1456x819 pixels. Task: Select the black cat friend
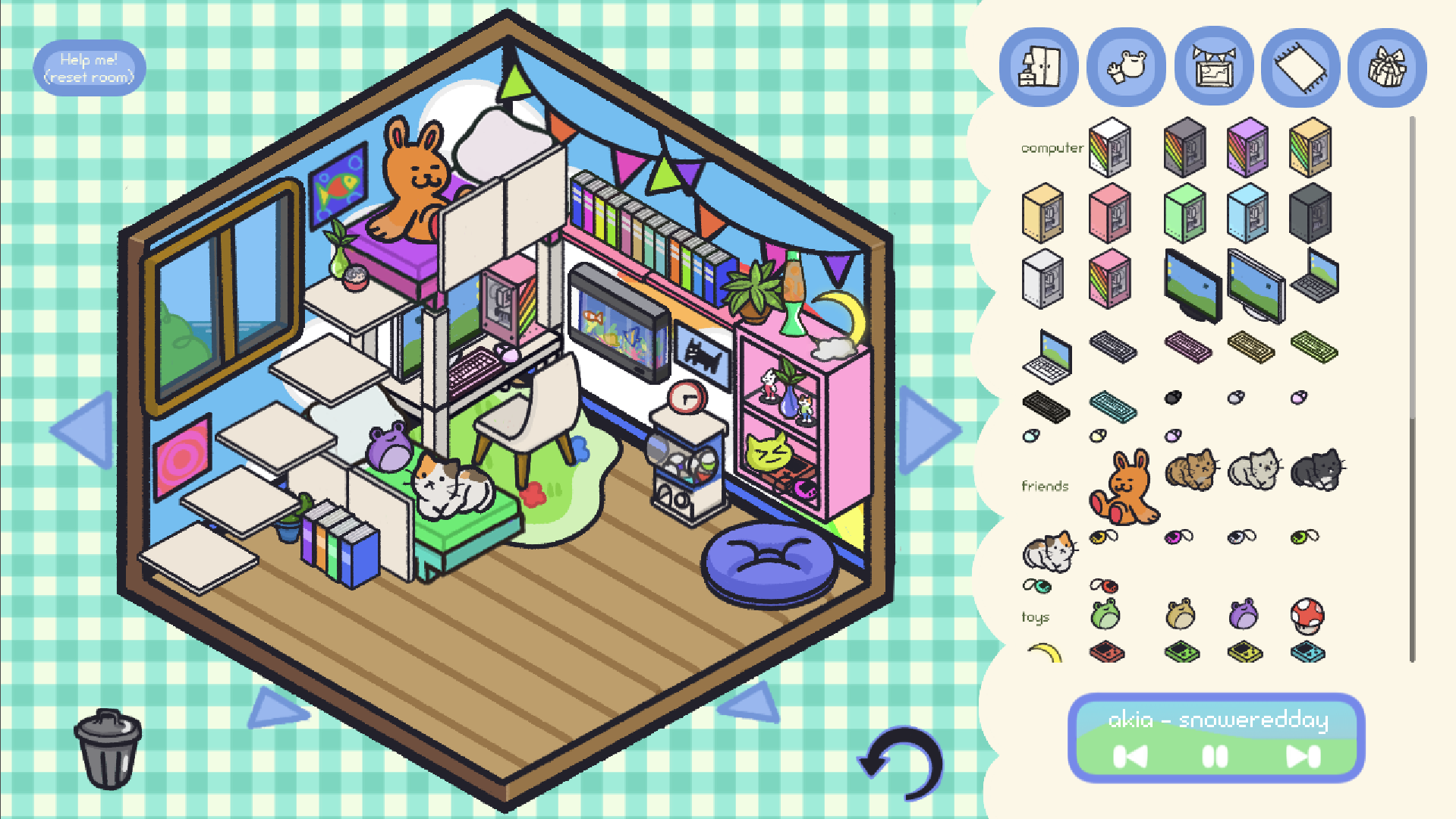pos(1317,470)
